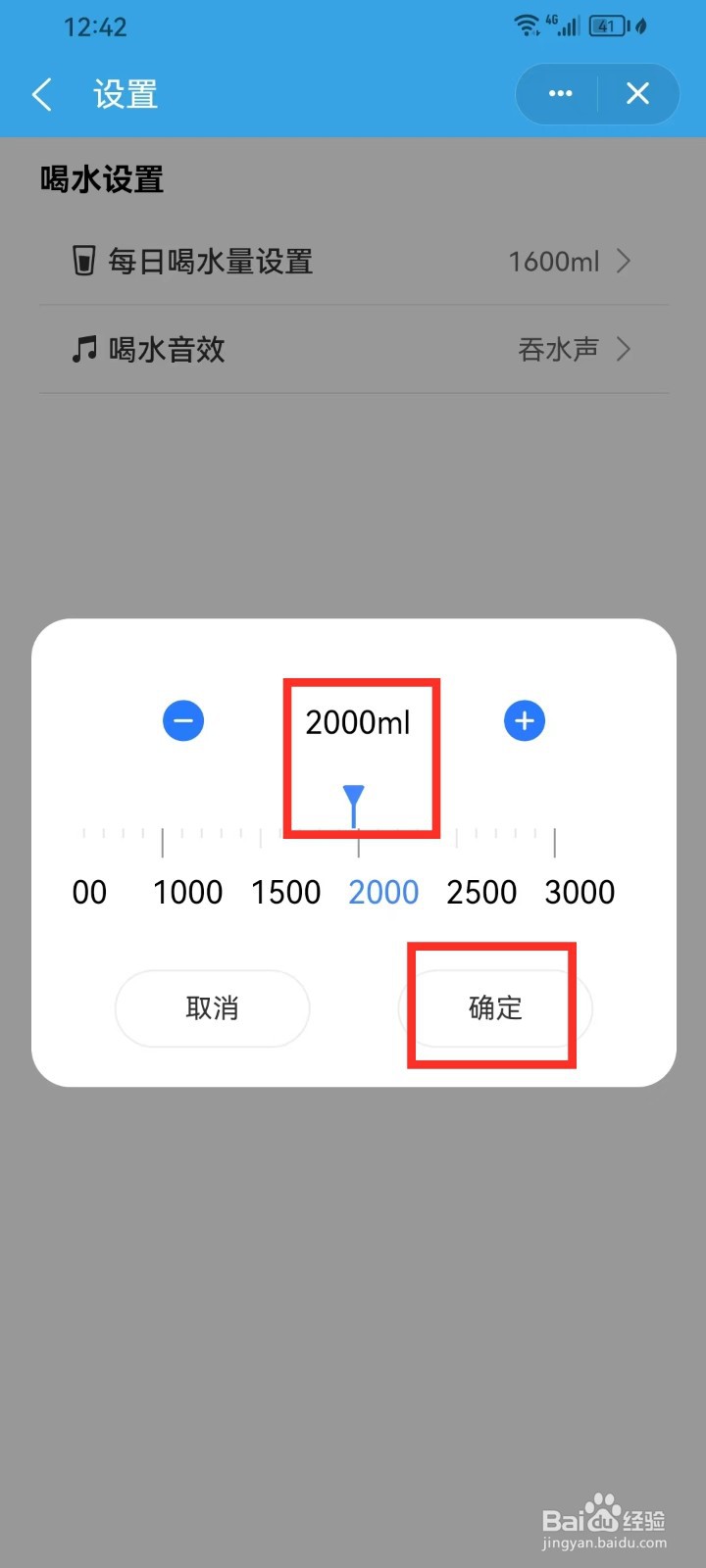Tap the 喝水设置 section heading
This screenshot has width=706, height=1568.
[101, 179]
